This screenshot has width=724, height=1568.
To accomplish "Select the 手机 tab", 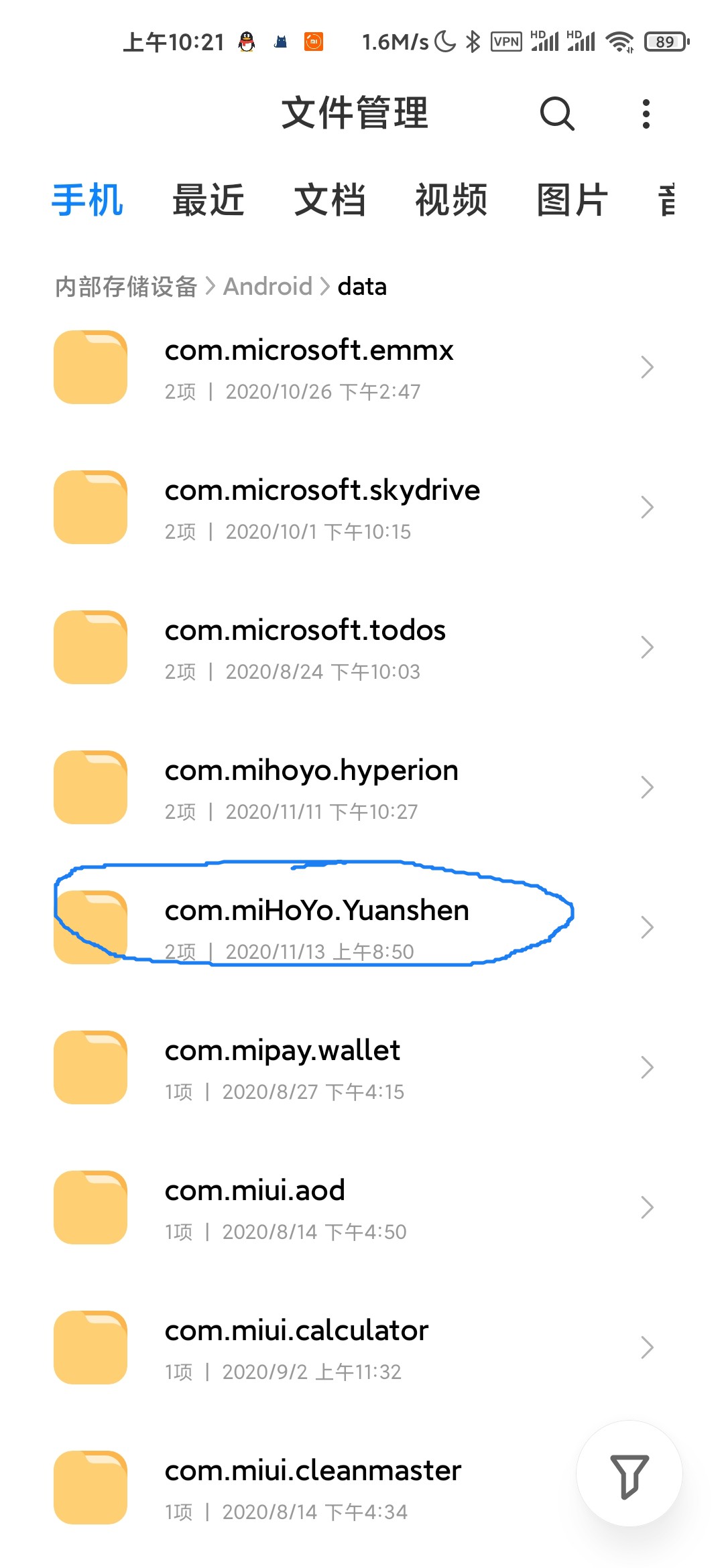I will point(88,200).
